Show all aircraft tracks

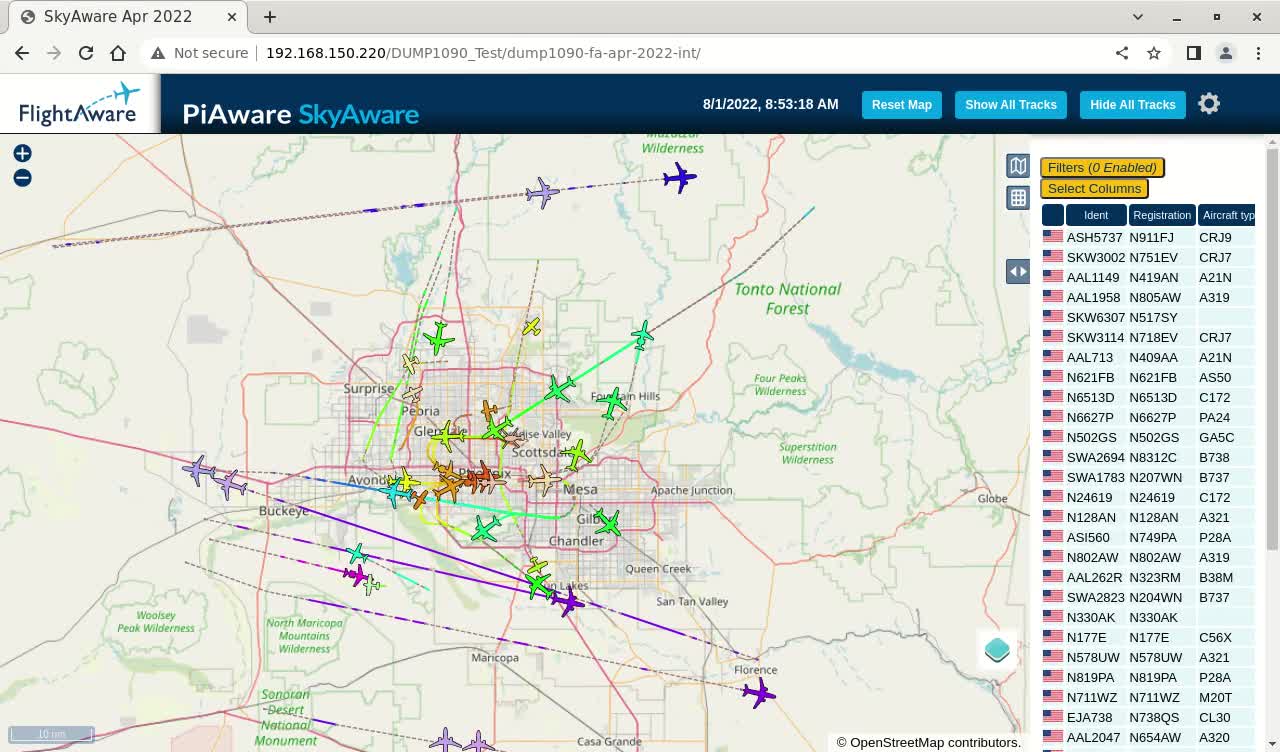pos(1010,105)
